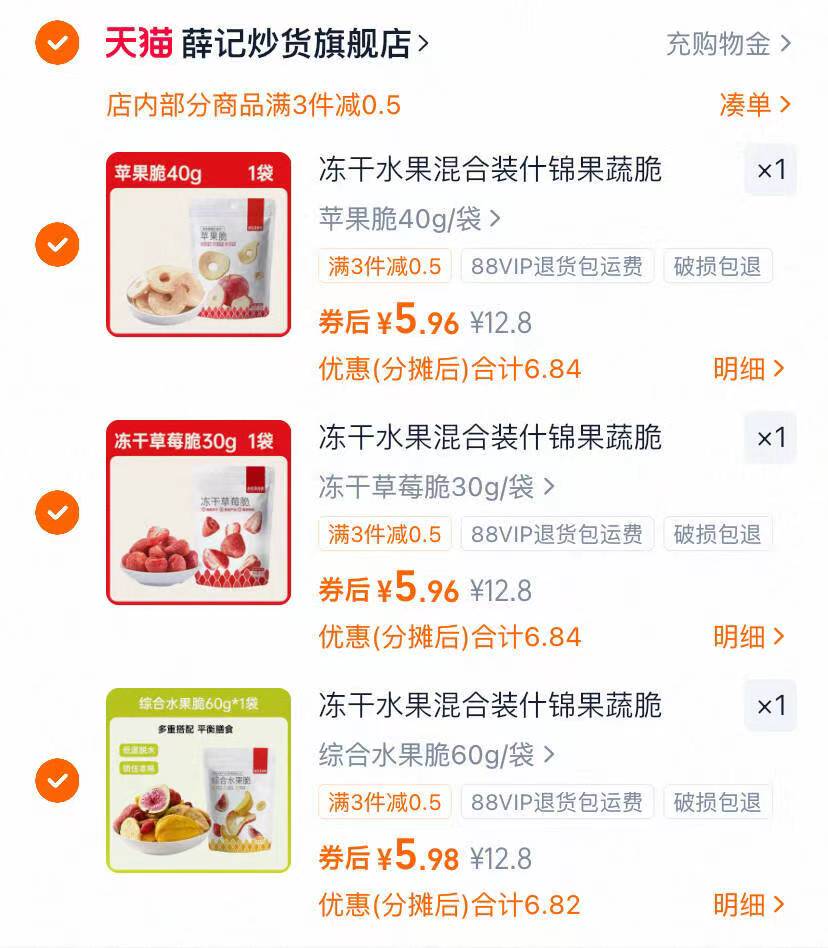Click the 破损包退 badge on 综合水果脆

[718, 801]
